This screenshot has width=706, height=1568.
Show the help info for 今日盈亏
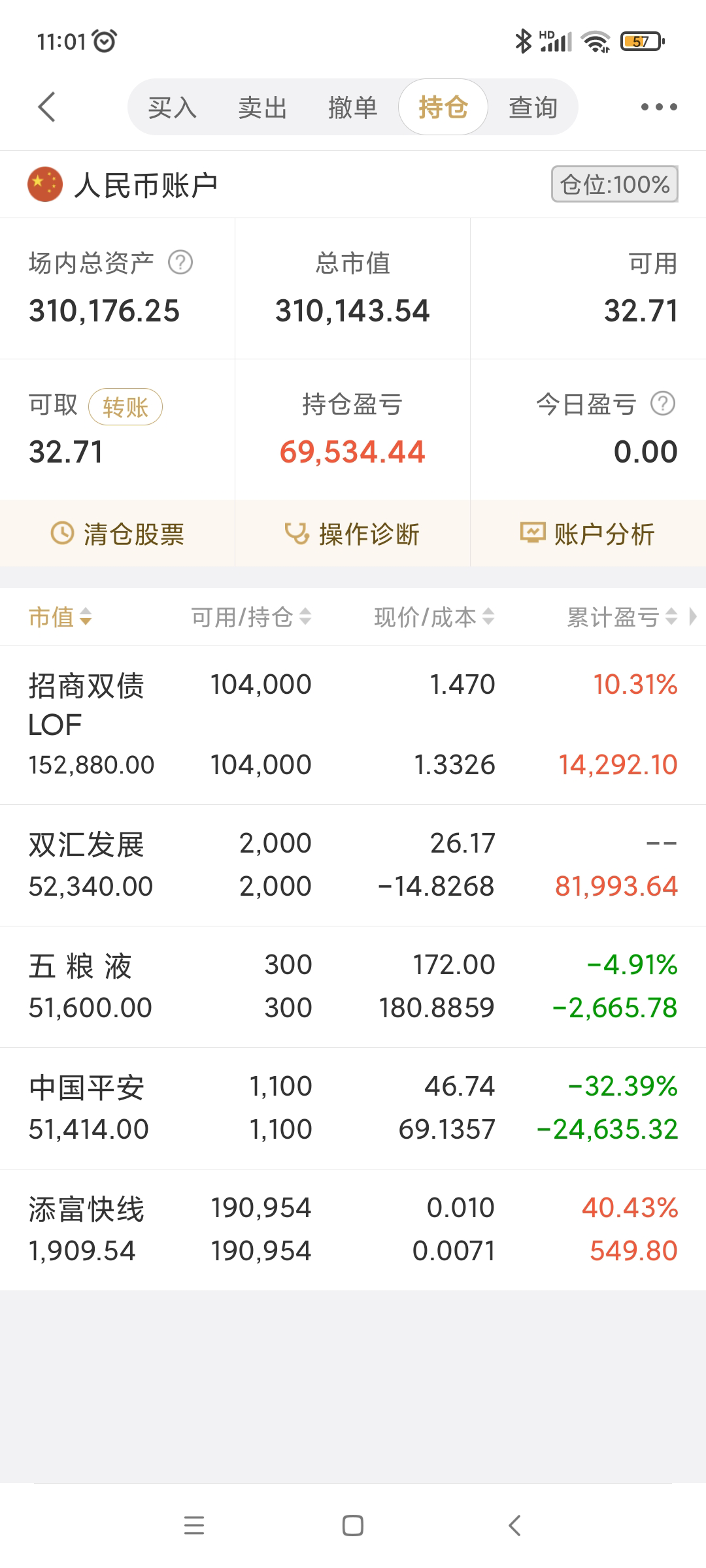pyautogui.click(x=662, y=404)
